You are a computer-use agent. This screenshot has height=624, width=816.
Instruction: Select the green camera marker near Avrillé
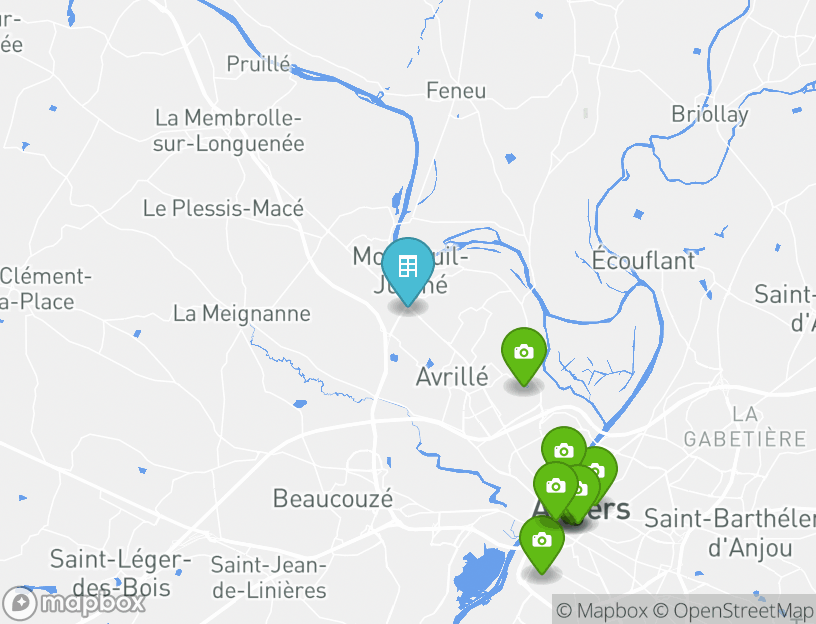523,353
